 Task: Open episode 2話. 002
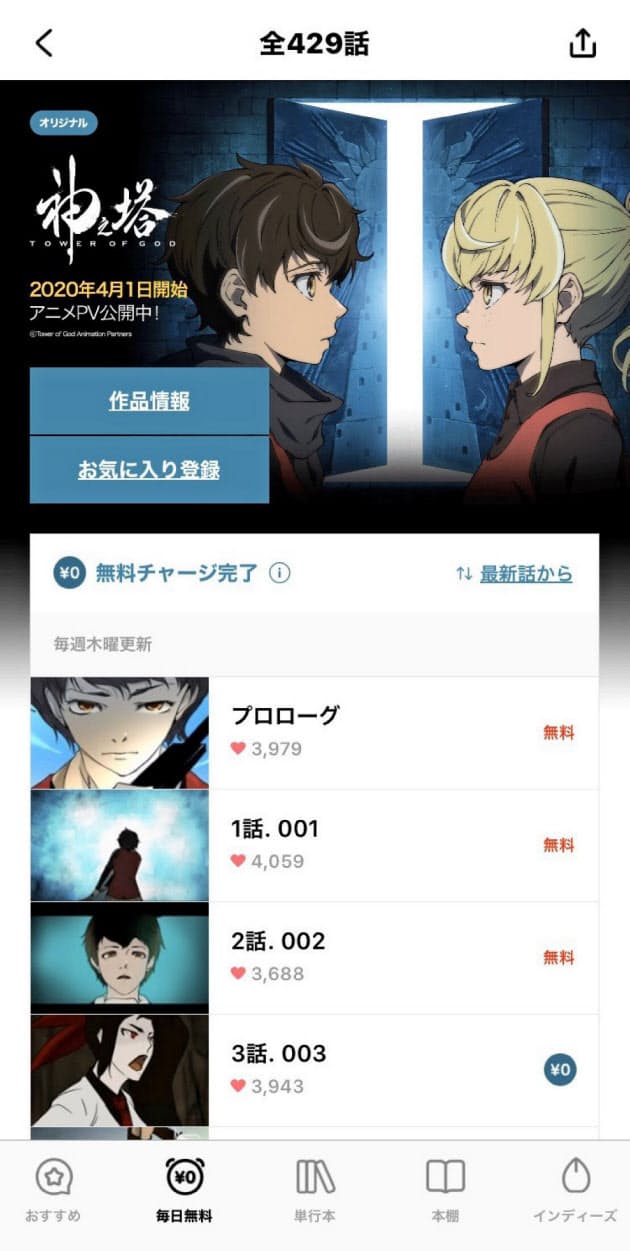click(314, 957)
